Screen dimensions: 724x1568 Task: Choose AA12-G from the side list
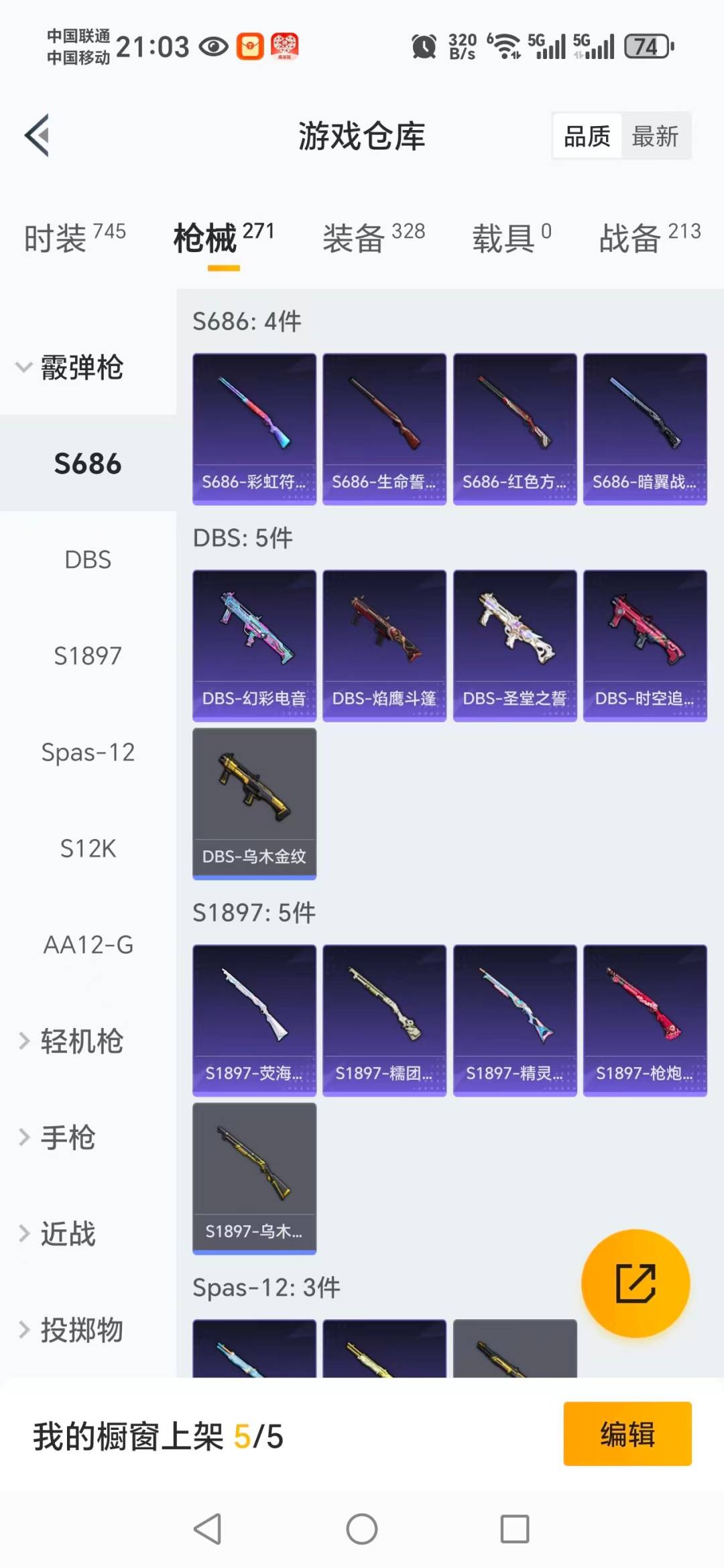pyautogui.click(x=88, y=945)
